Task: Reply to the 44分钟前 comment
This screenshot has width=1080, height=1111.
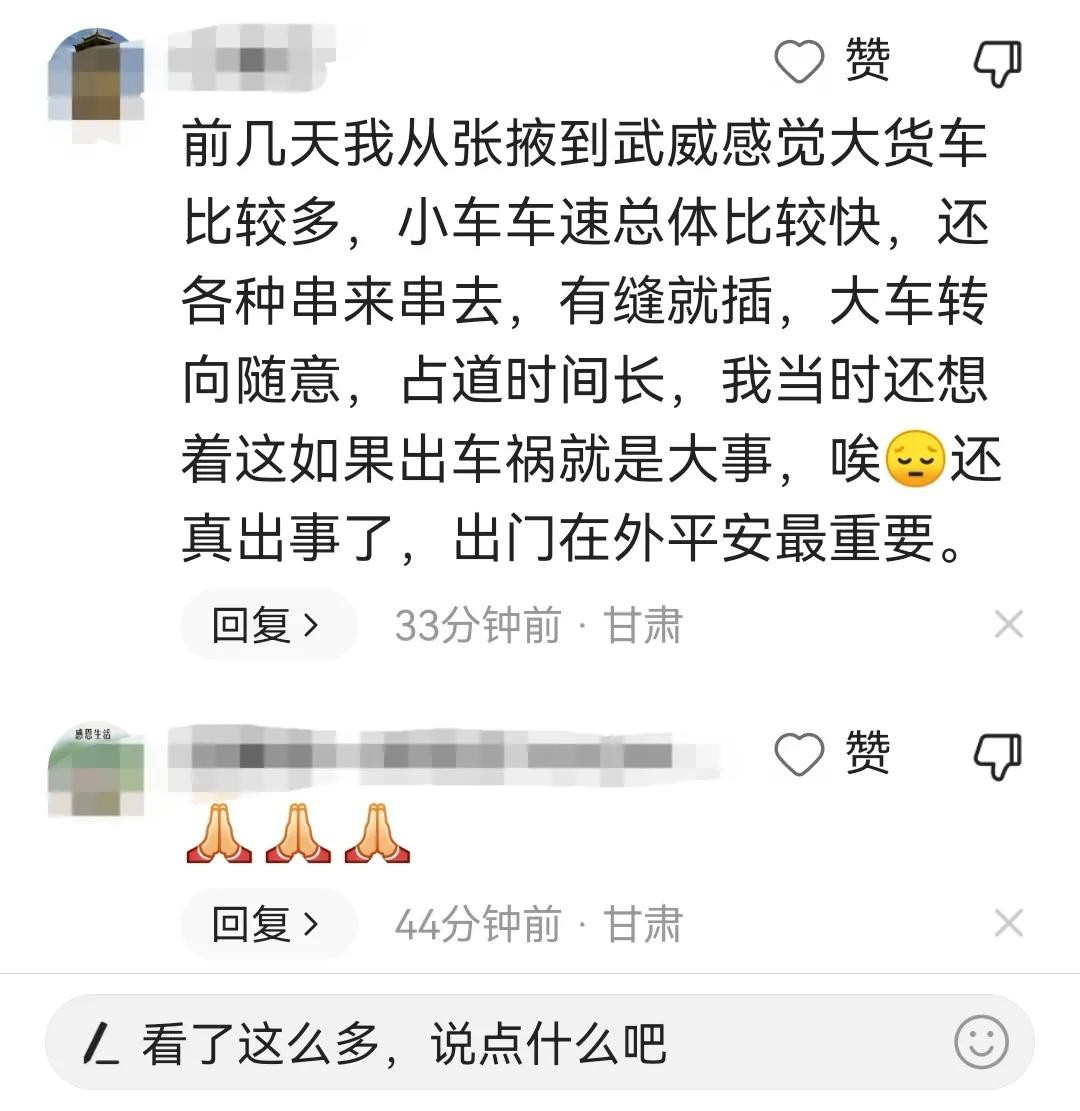Action: (x=266, y=924)
